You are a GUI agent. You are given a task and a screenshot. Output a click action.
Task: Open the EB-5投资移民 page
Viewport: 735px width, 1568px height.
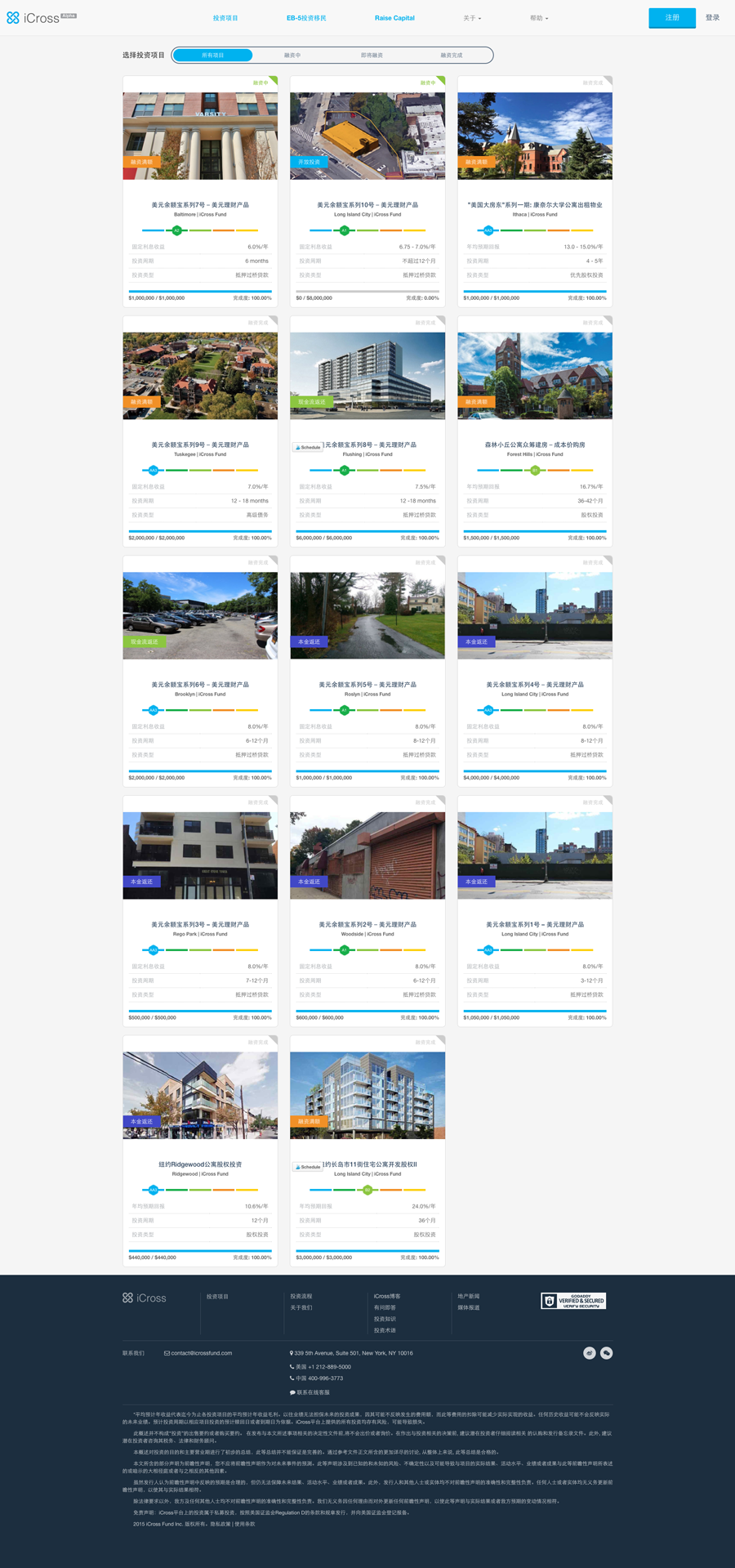306,18
